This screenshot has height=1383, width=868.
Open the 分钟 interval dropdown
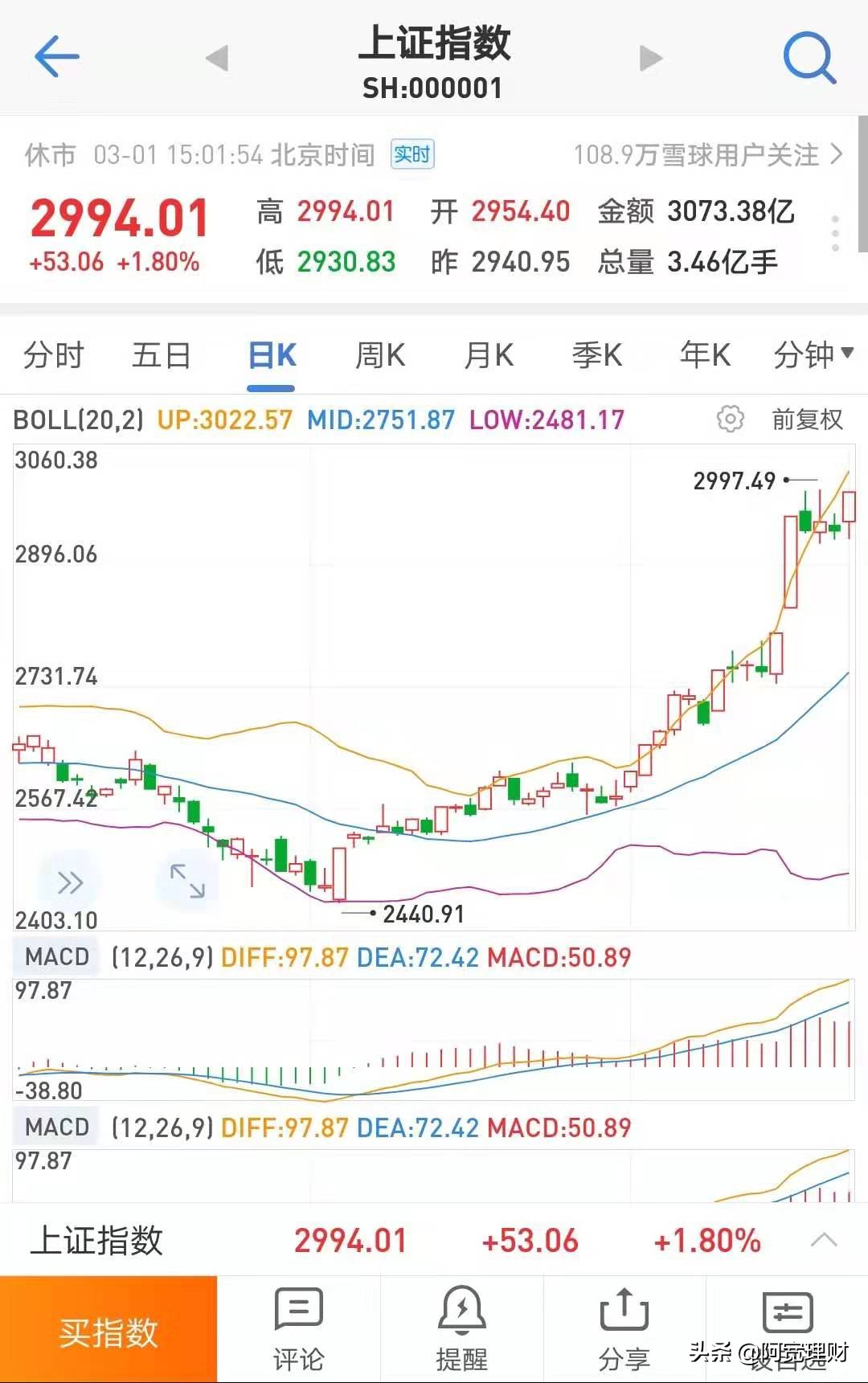pyautogui.click(x=813, y=354)
